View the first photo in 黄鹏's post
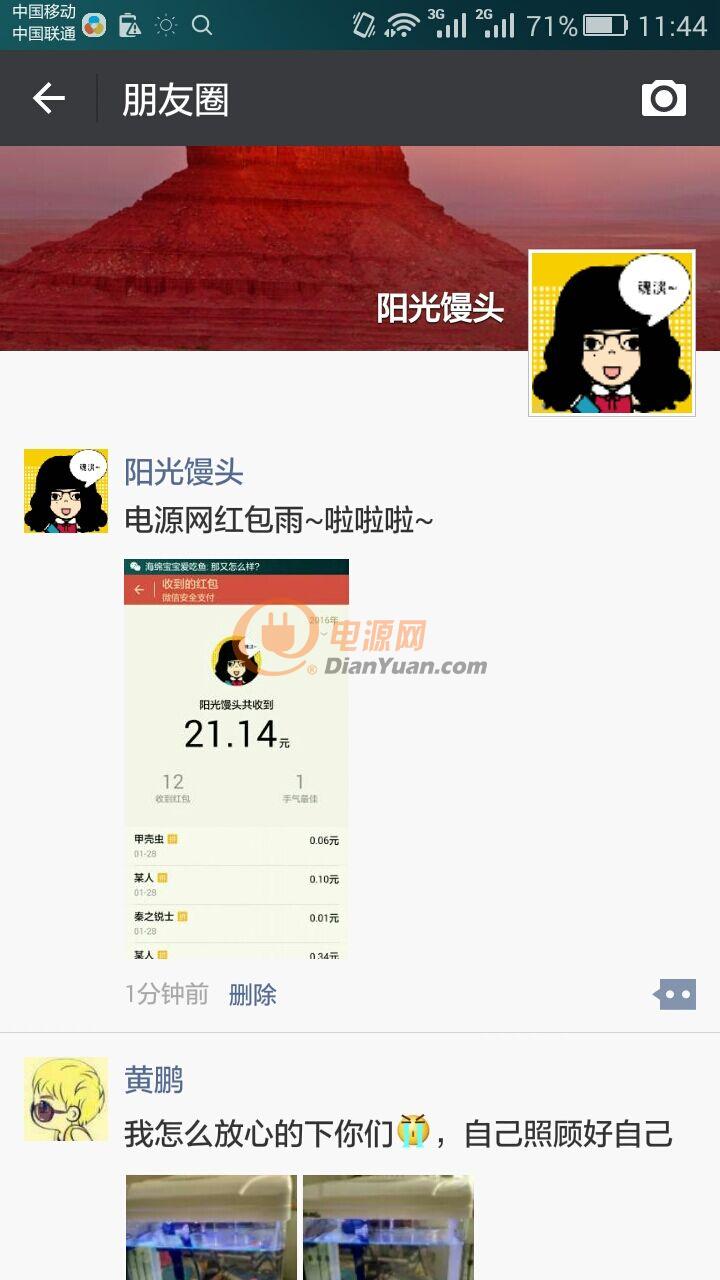 [211, 1227]
